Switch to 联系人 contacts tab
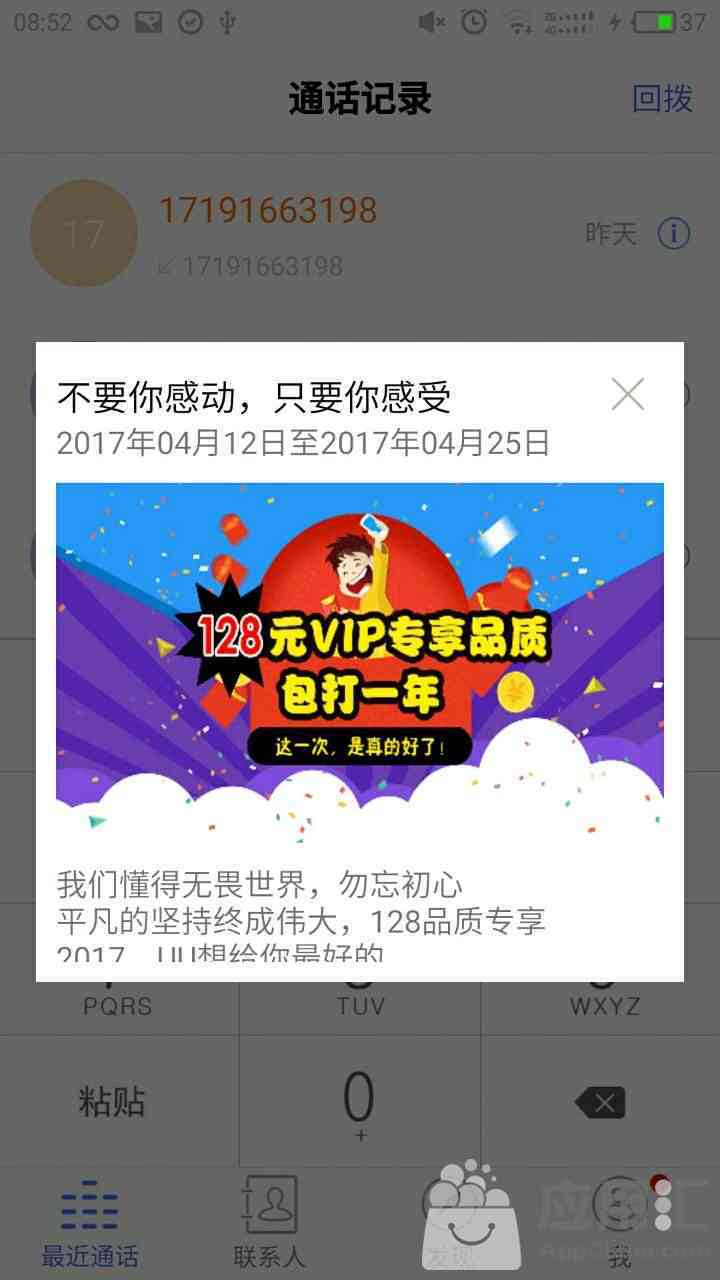The width and height of the screenshot is (720, 1280). [x=269, y=1225]
